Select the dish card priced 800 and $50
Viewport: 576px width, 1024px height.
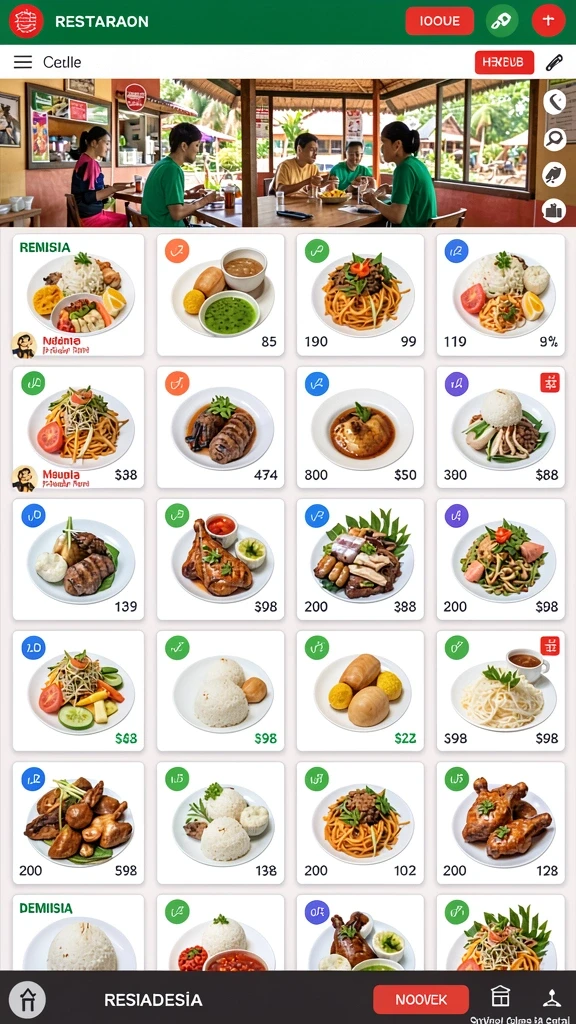pyautogui.click(x=360, y=427)
